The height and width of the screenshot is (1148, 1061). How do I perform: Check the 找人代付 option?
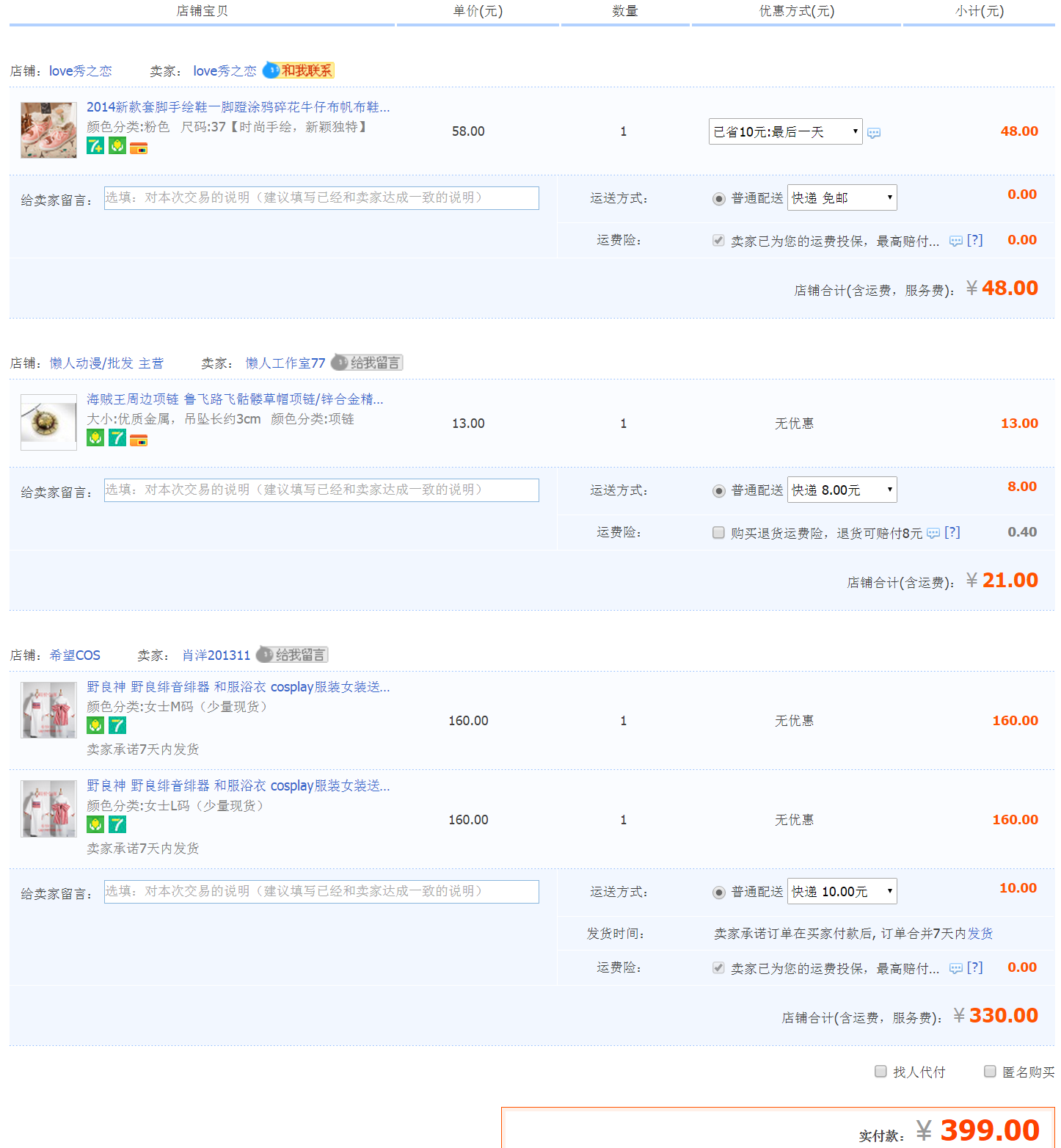click(x=880, y=1072)
